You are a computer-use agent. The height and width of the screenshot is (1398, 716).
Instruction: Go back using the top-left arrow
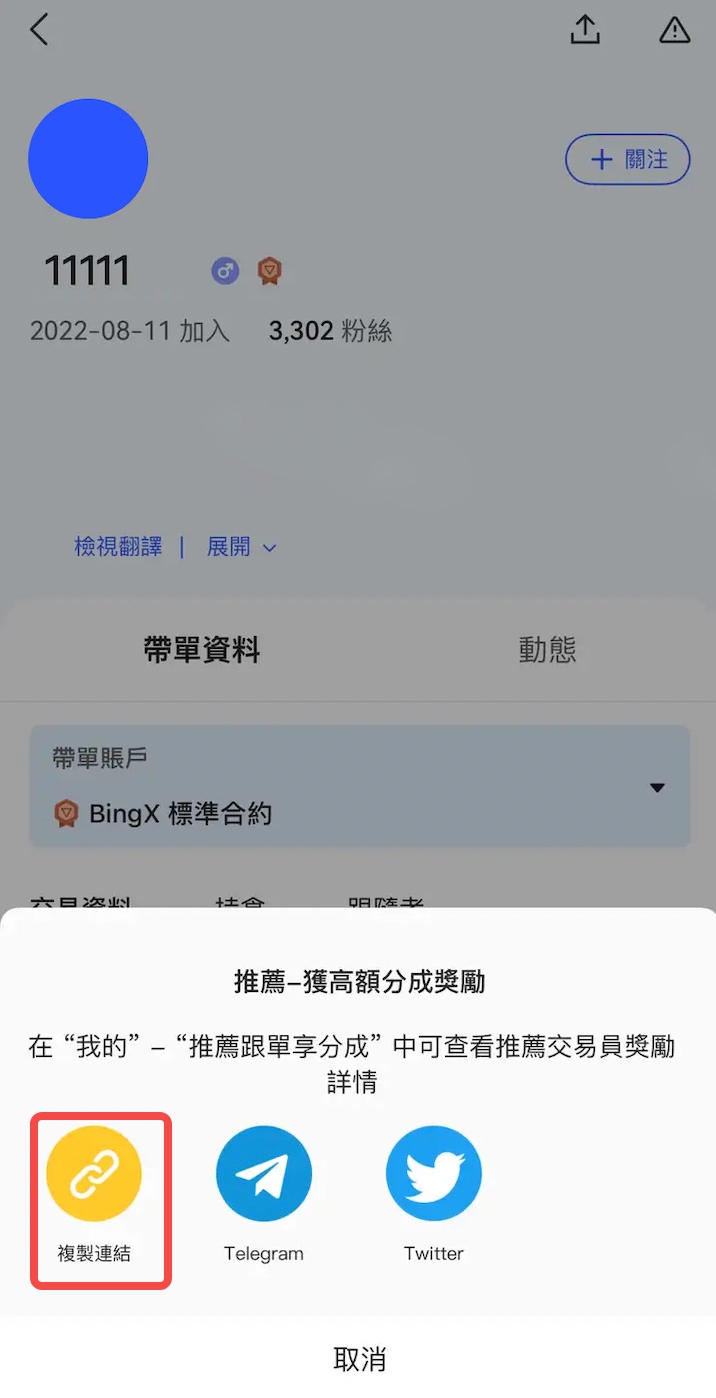(x=39, y=30)
